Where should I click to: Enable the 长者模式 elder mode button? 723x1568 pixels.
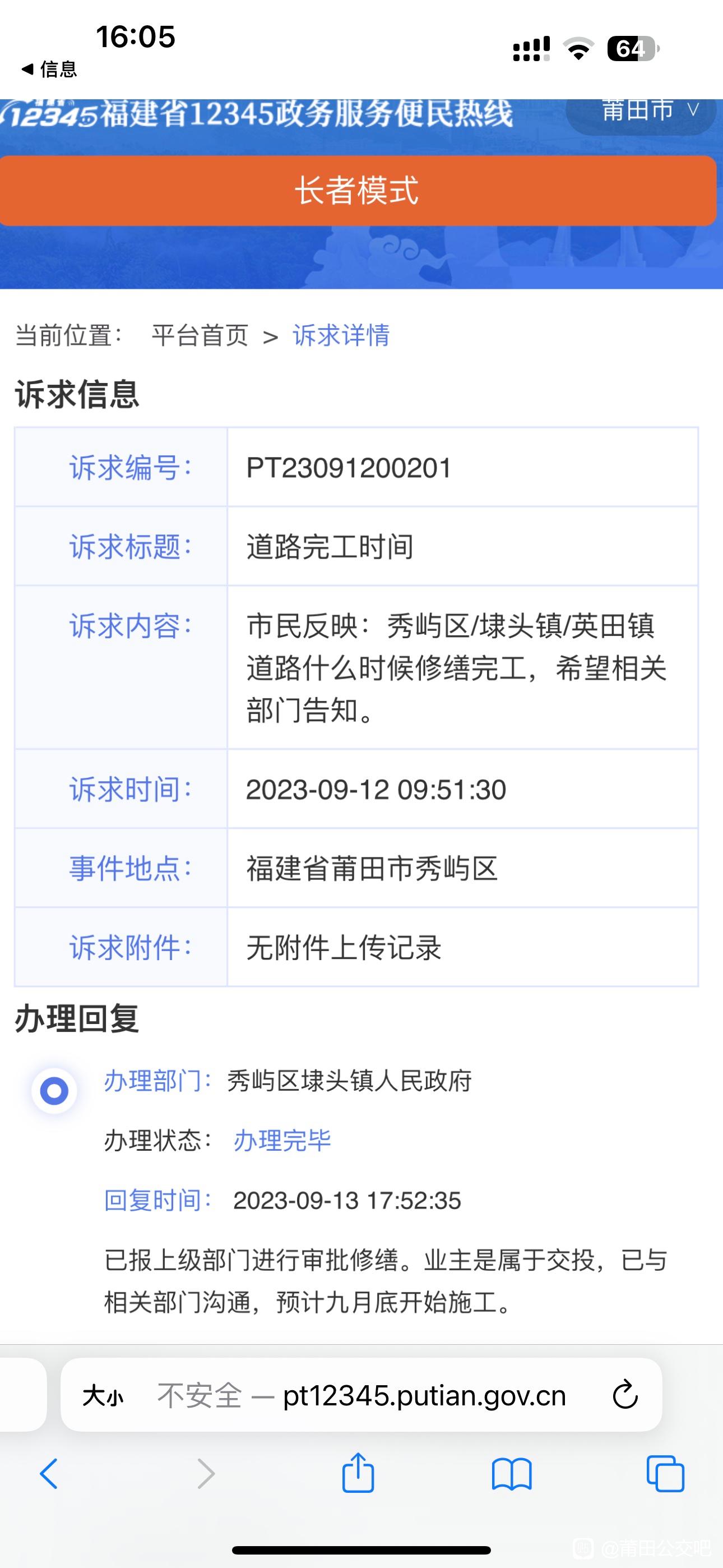point(358,191)
